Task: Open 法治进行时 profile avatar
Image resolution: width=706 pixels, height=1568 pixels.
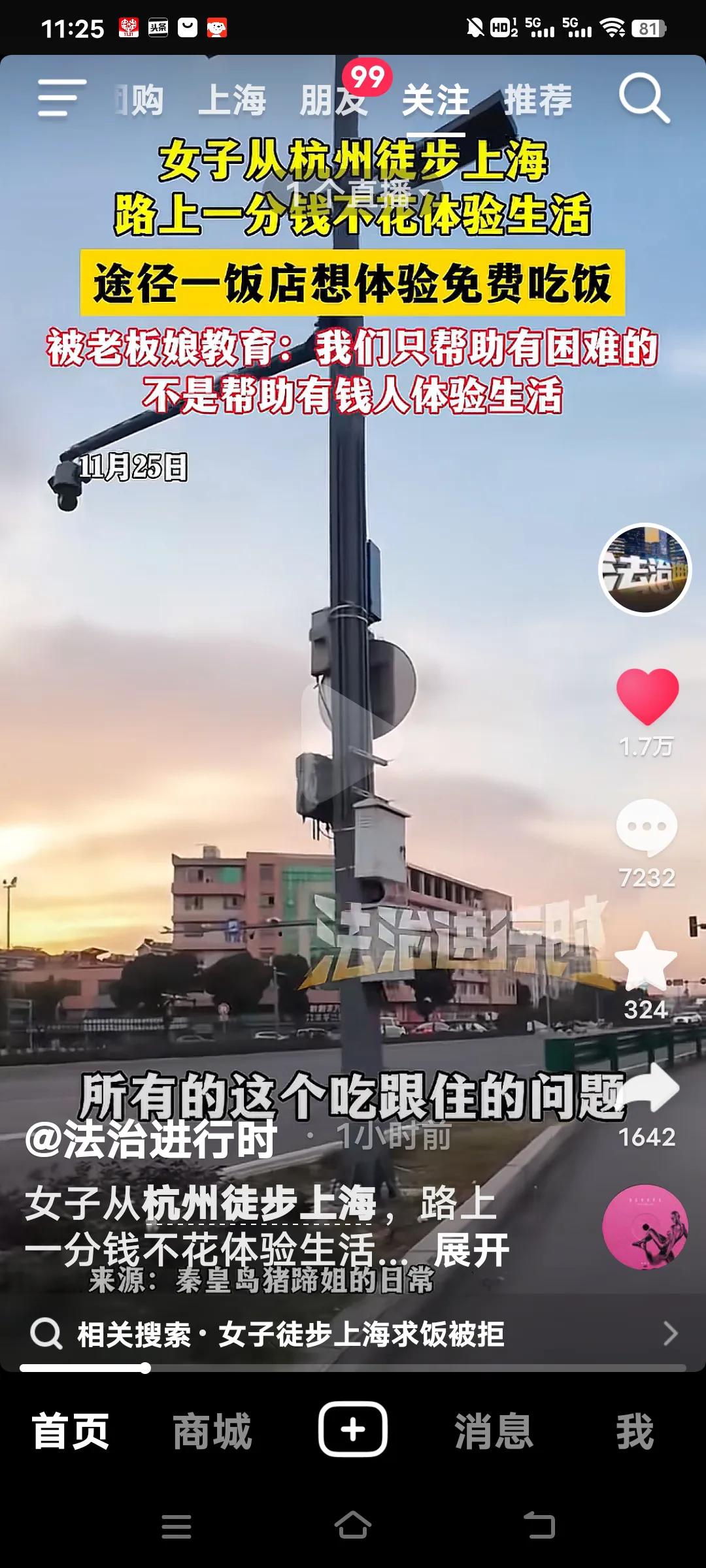Action: point(645,570)
